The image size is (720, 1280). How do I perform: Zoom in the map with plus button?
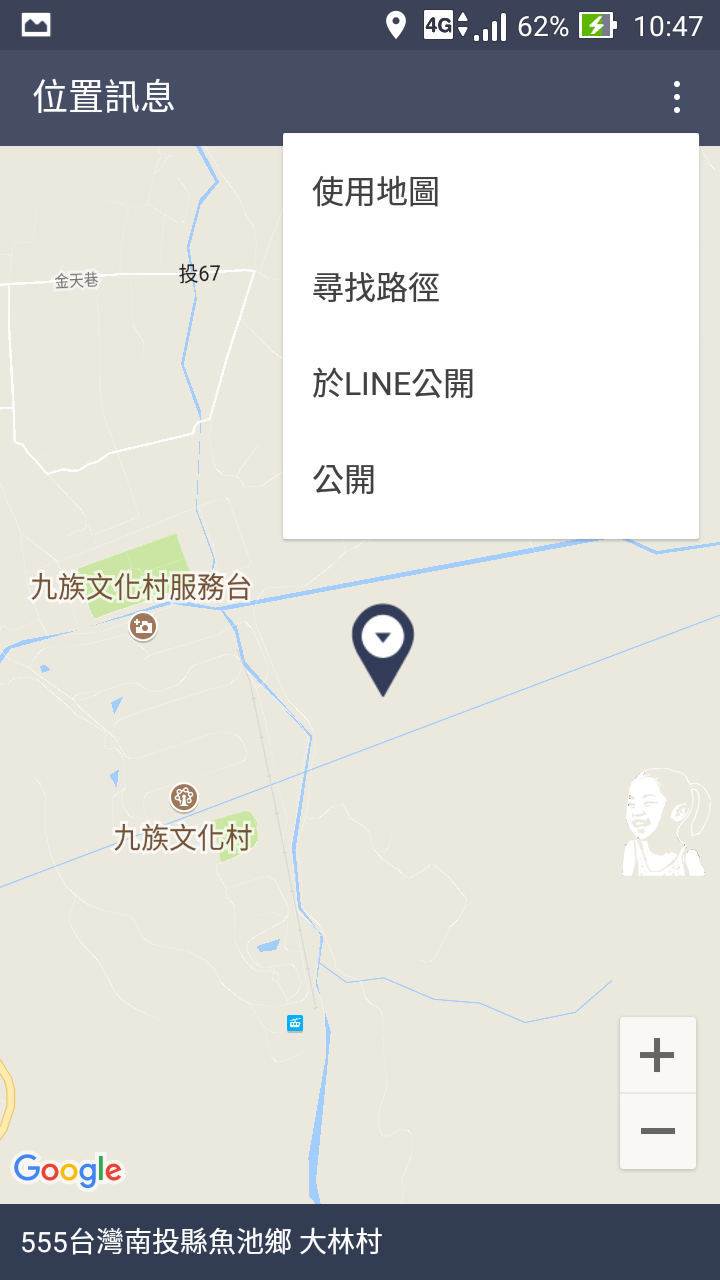(x=657, y=1055)
